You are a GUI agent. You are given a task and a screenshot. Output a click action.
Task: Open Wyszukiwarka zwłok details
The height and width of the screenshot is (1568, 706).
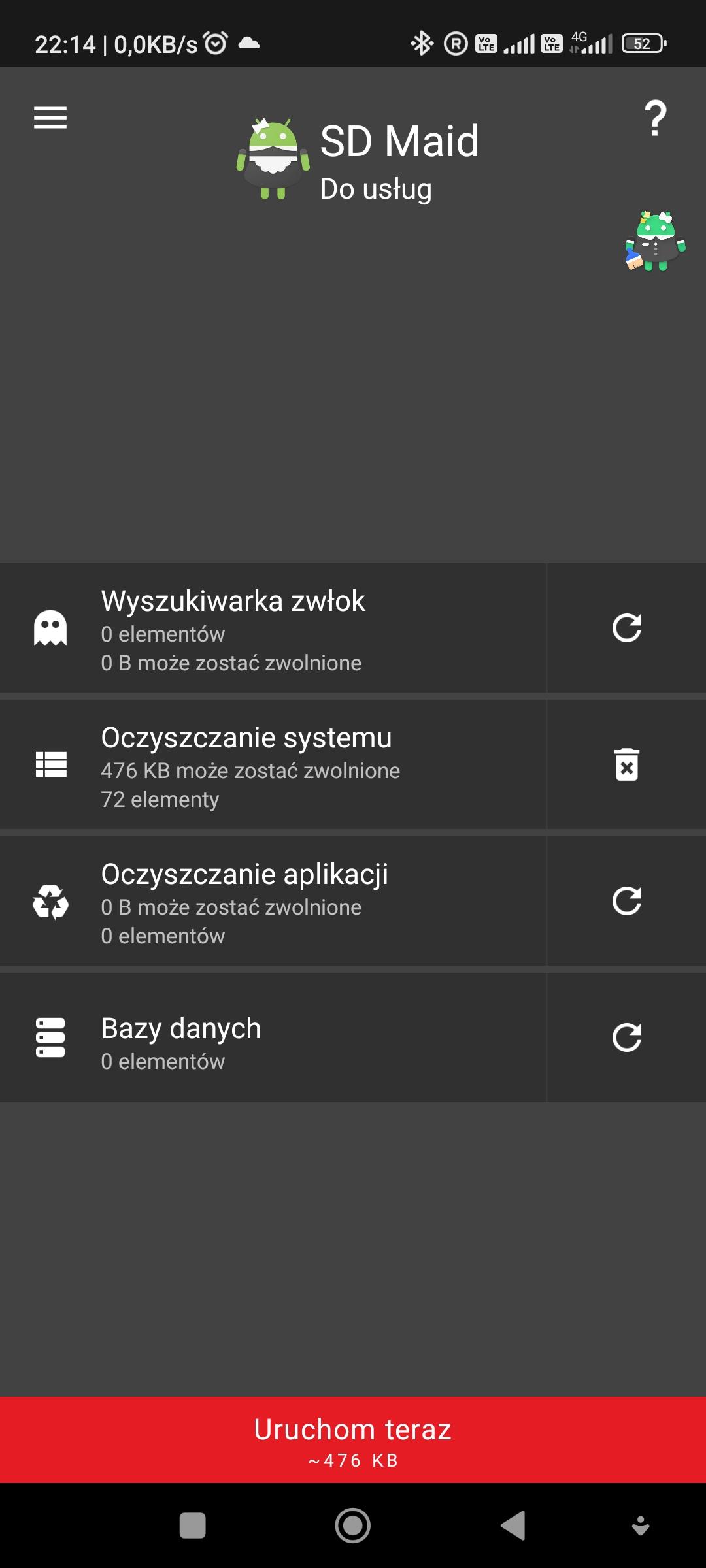[x=273, y=628]
